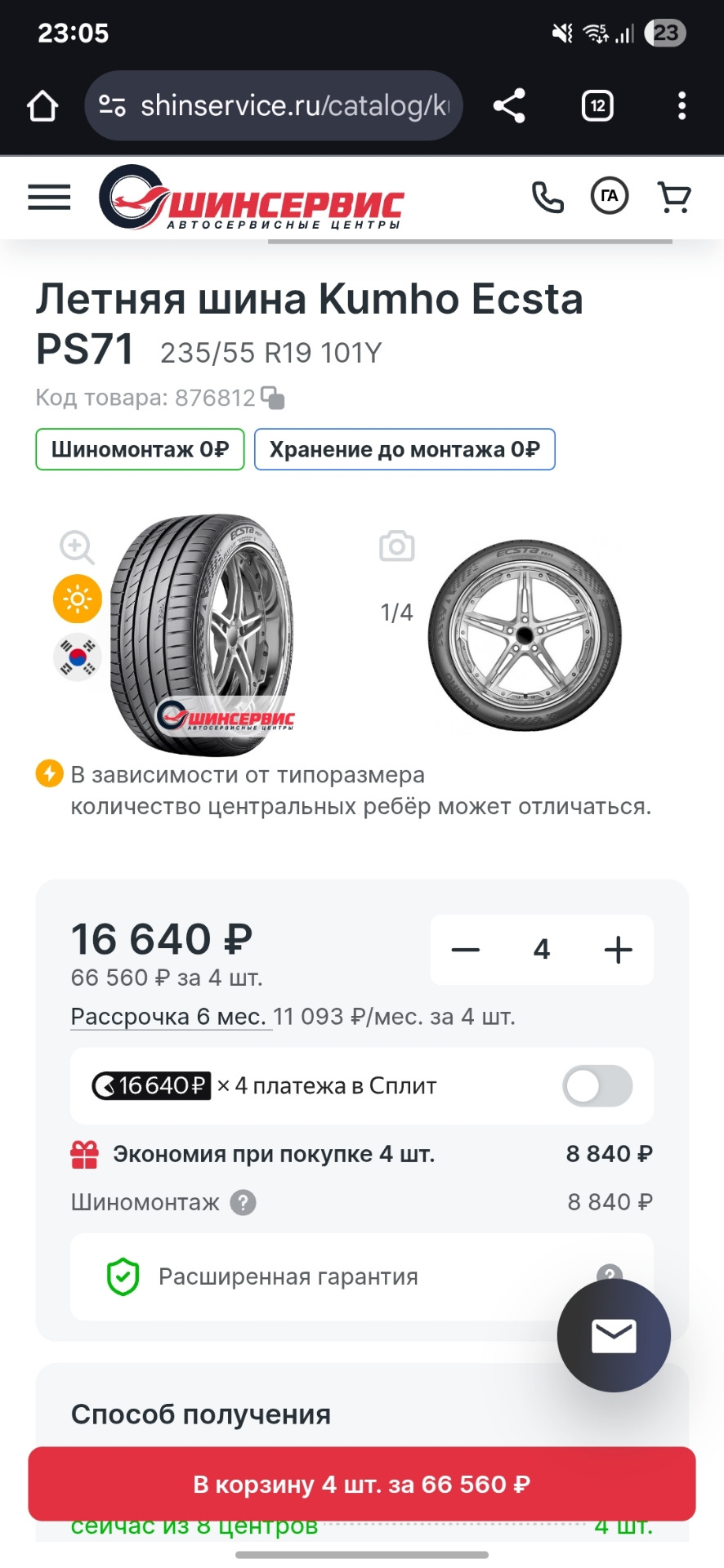Enable 4 платежа в Сплит toggle
Screen dimensions: 724x1568
point(597,1086)
